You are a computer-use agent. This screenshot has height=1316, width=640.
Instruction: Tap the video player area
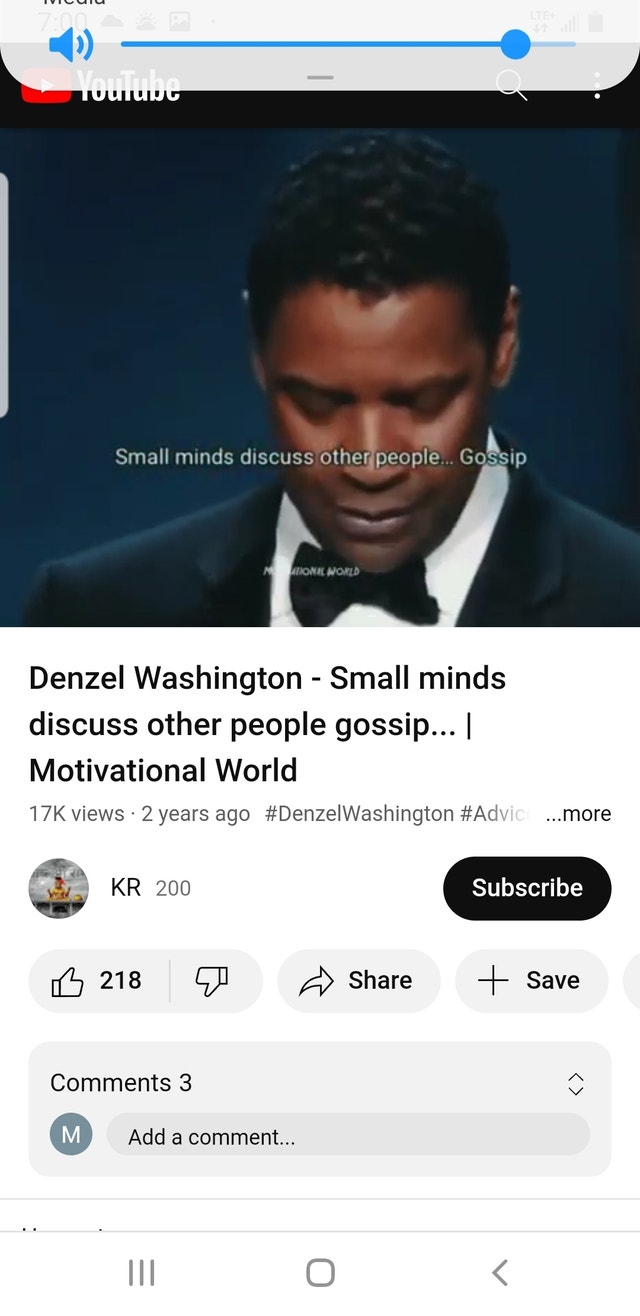click(x=320, y=380)
